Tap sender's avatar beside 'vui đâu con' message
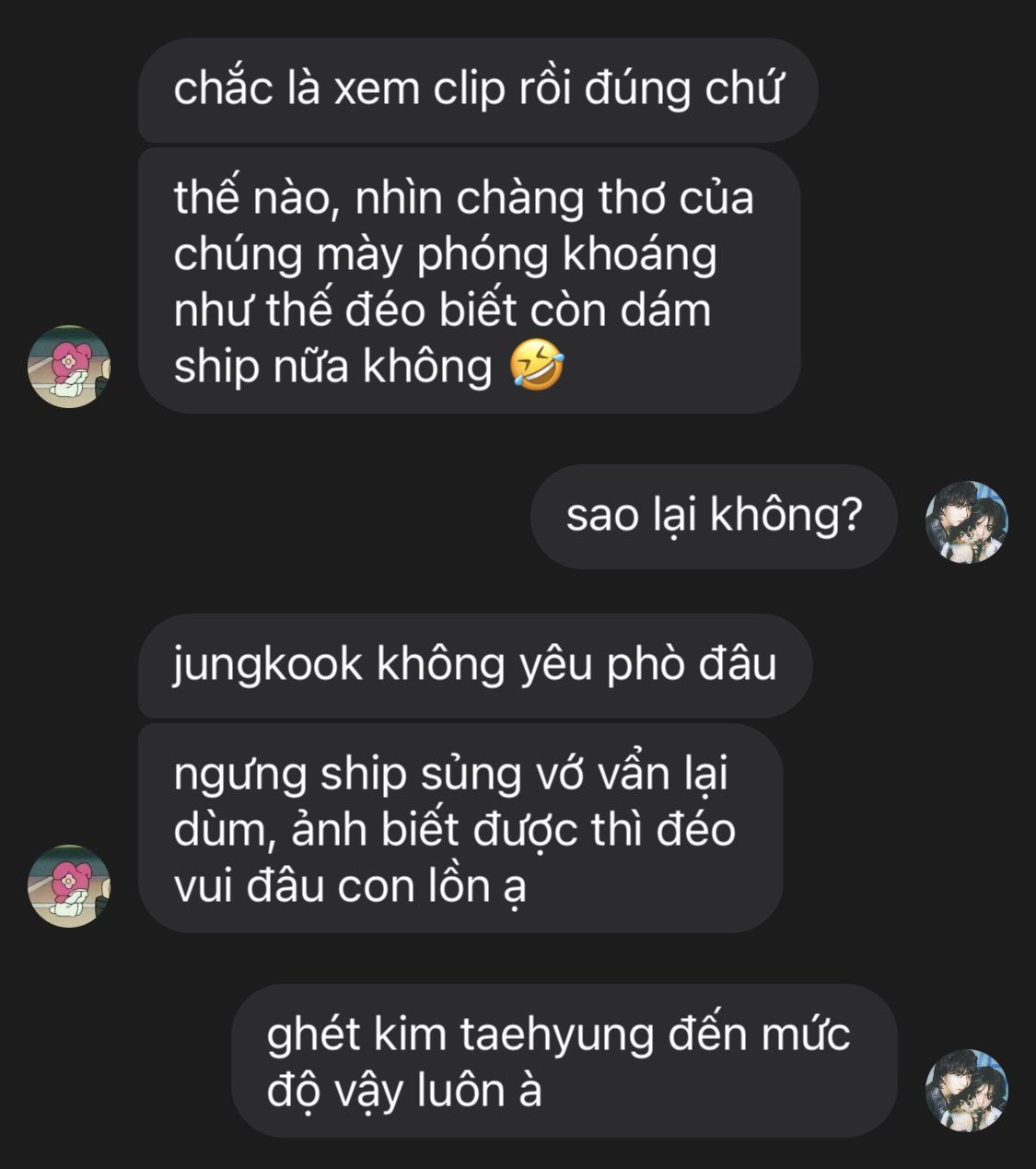The height and width of the screenshot is (1169, 1036). (69, 885)
